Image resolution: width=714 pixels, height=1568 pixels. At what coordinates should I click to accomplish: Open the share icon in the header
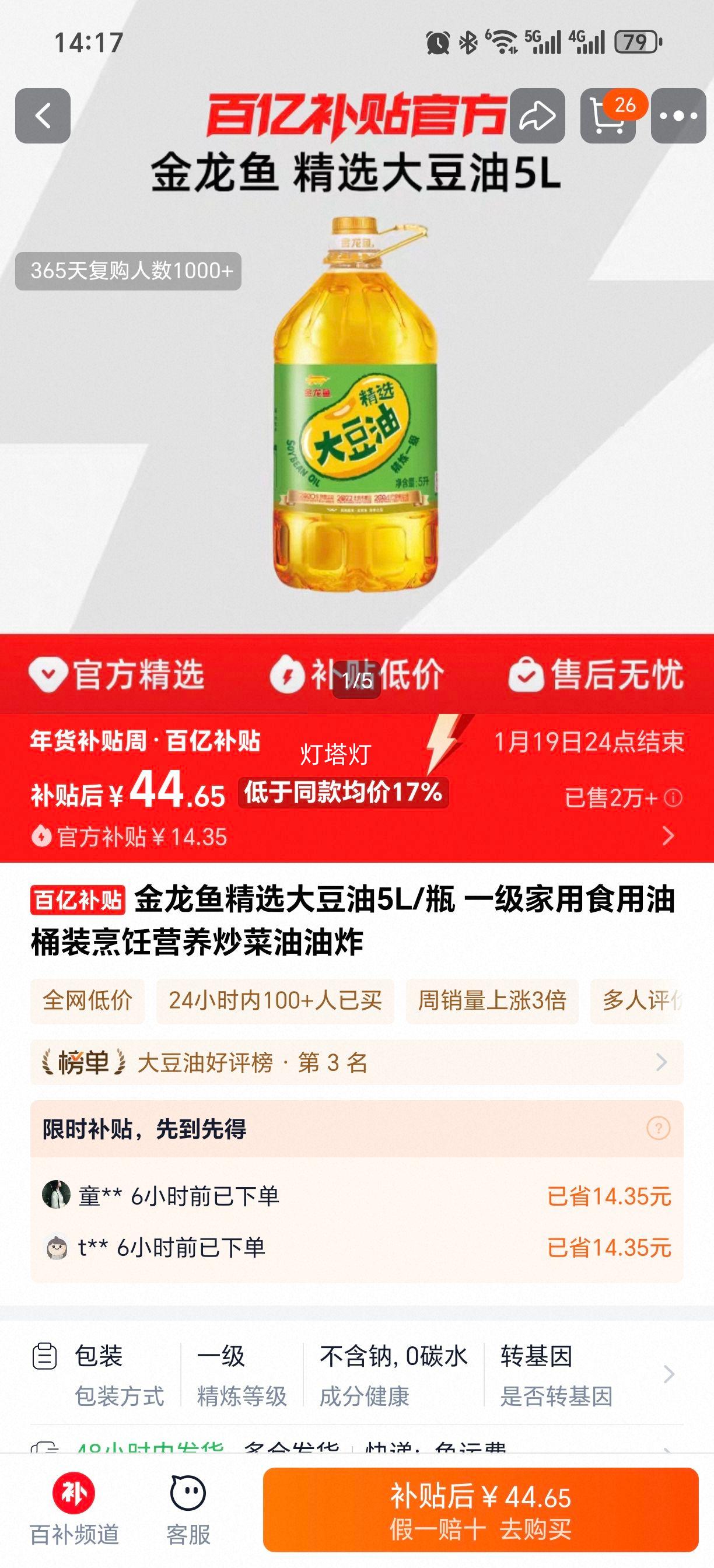tap(537, 114)
